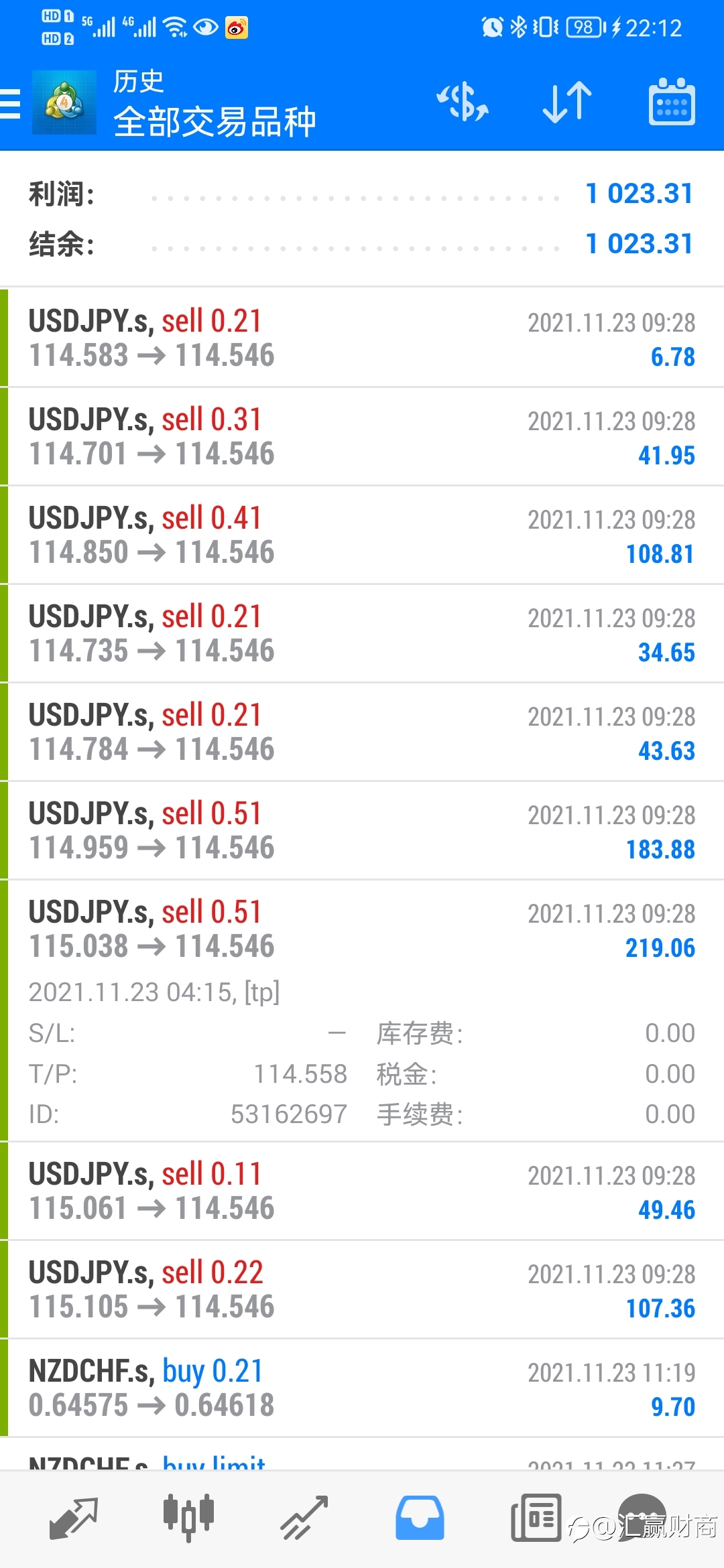The width and height of the screenshot is (724, 1568).
Task: Select the history inbox tab
Action: [x=420, y=1518]
